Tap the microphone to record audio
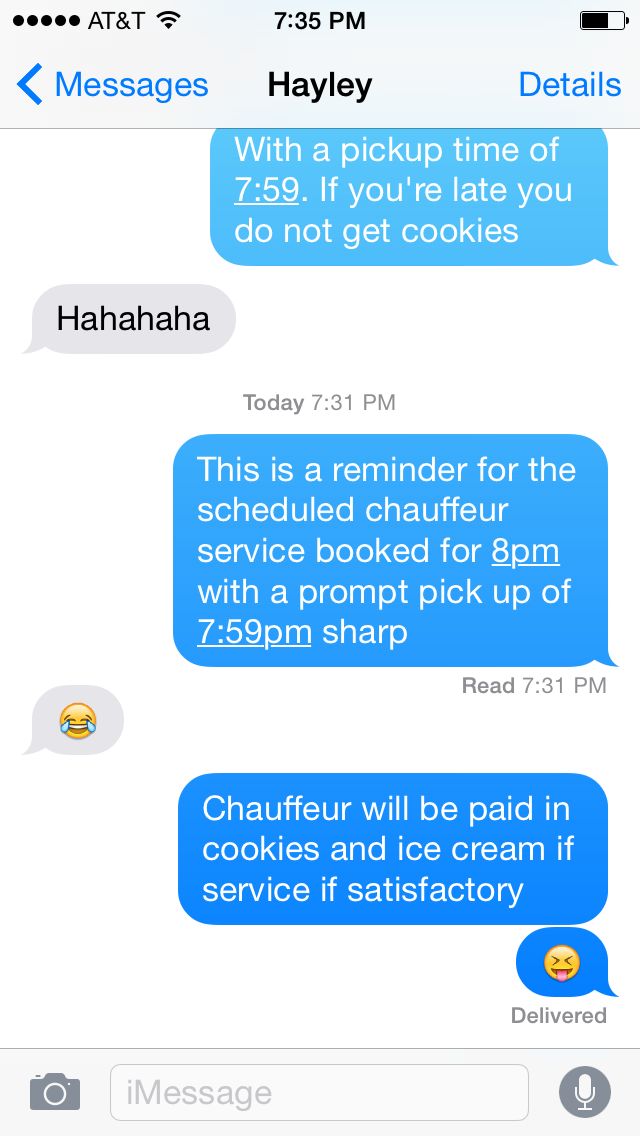The image size is (640, 1136). point(584,1091)
